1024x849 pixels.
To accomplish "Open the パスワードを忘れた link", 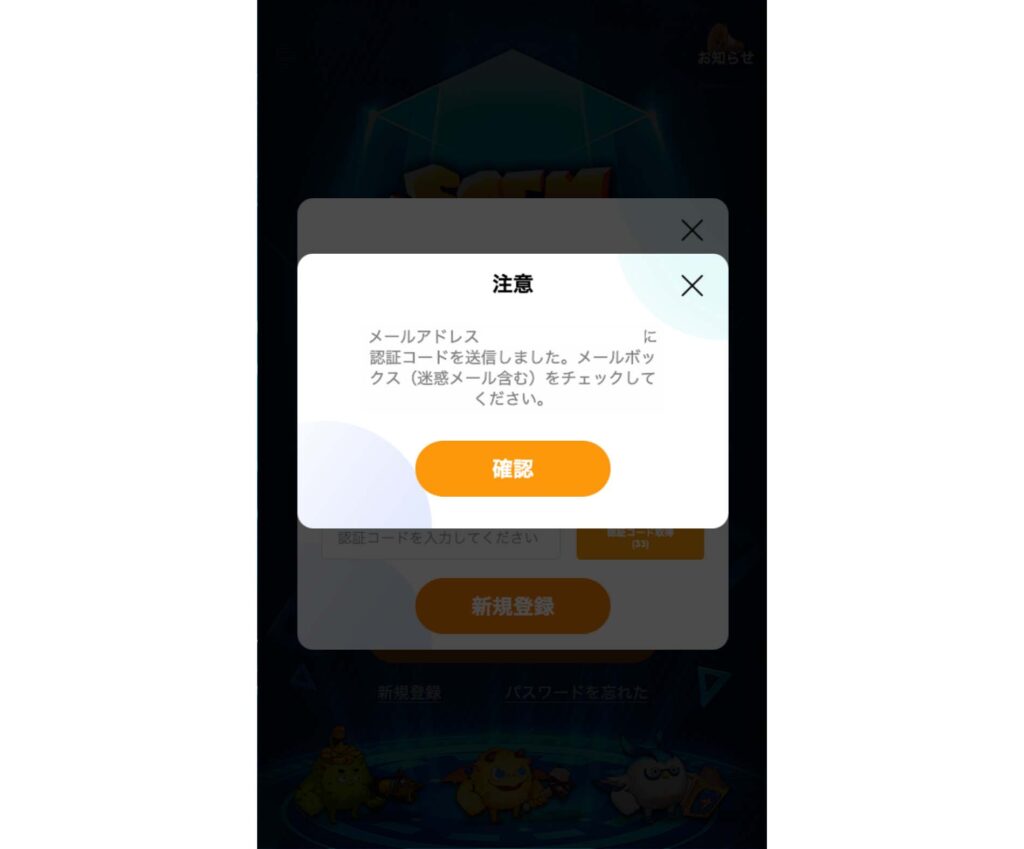I will pyautogui.click(x=576, y=692).
